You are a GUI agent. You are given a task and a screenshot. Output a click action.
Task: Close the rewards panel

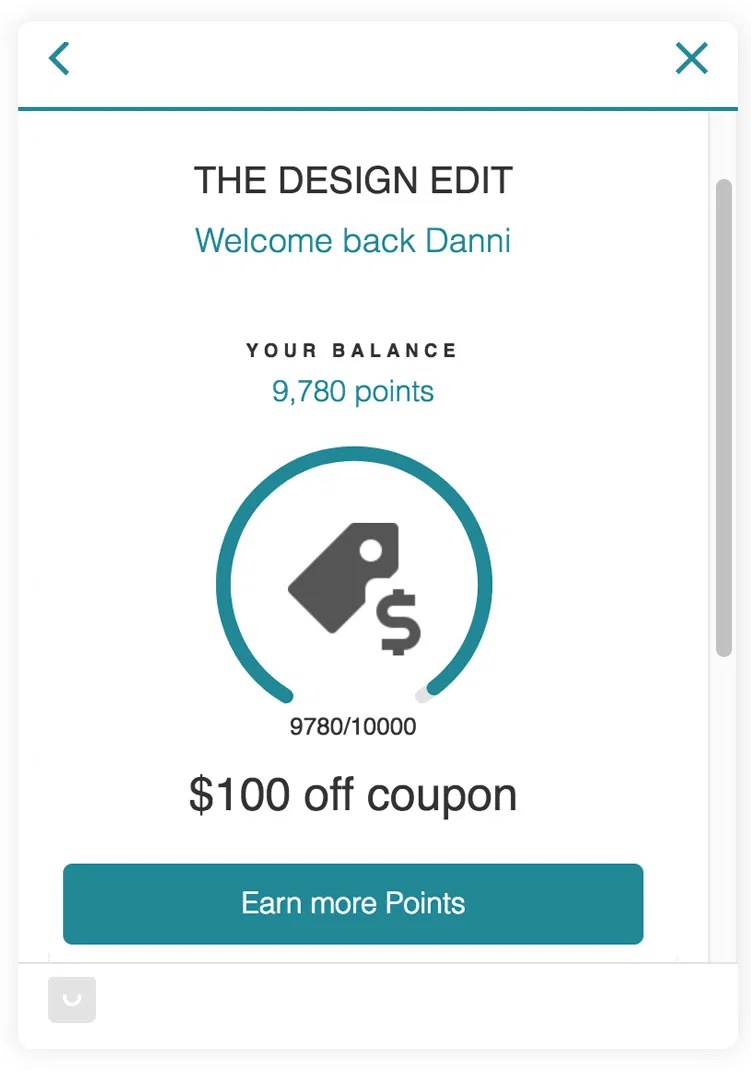[691, 58]
